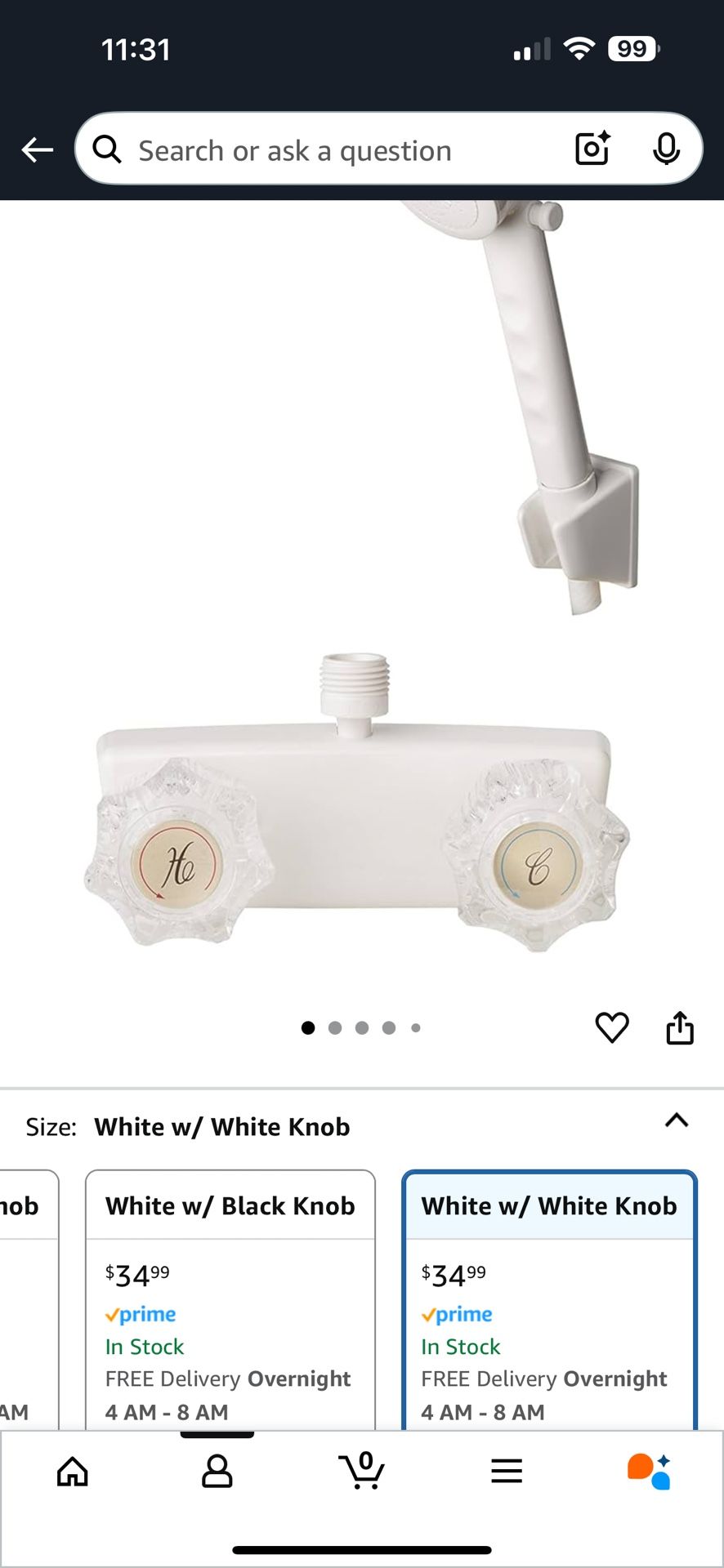Select White w/ White Knob option
Screen dimensions: 724x1568
[548, 1298]
